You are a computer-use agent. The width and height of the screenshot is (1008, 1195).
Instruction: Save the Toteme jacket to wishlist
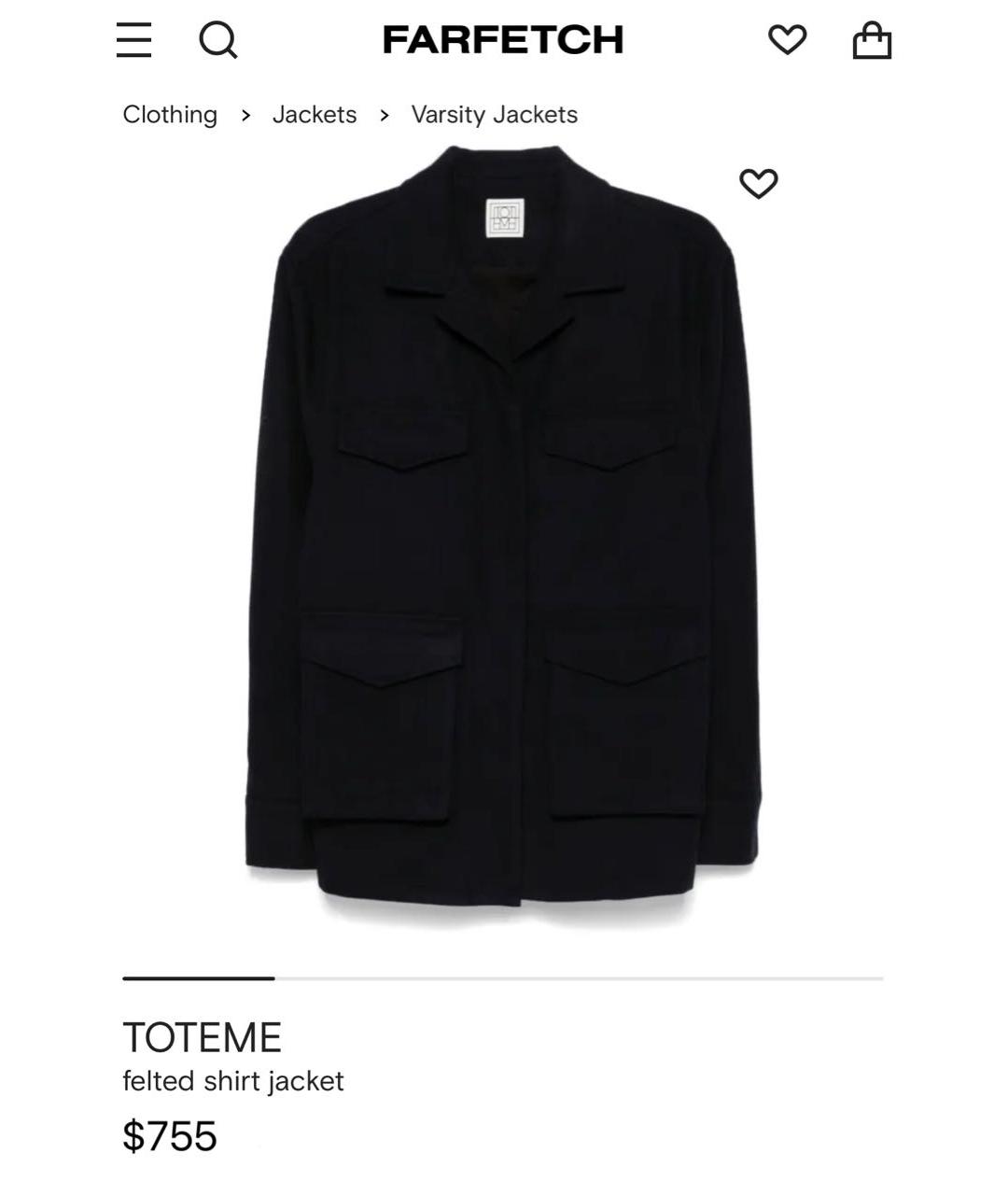click(758, 184)
